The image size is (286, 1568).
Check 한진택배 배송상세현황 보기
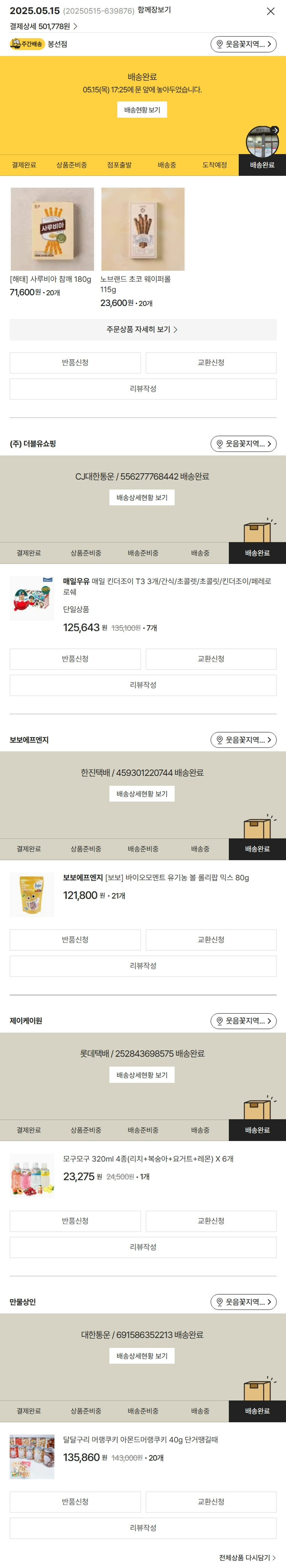click(x=142, y=794)
